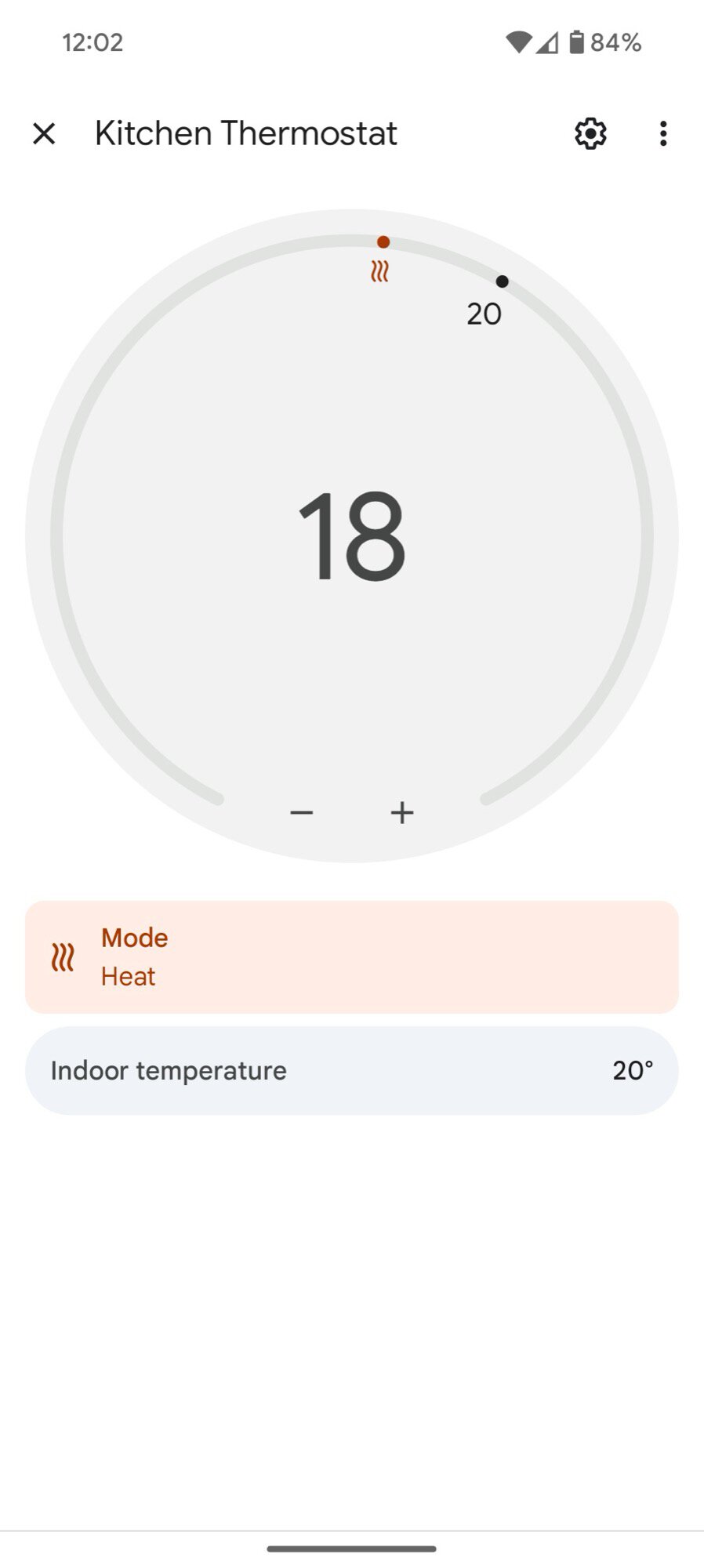Open the overflow menu
This screenshot has height=1568, width=704.
tap(663, 134)
